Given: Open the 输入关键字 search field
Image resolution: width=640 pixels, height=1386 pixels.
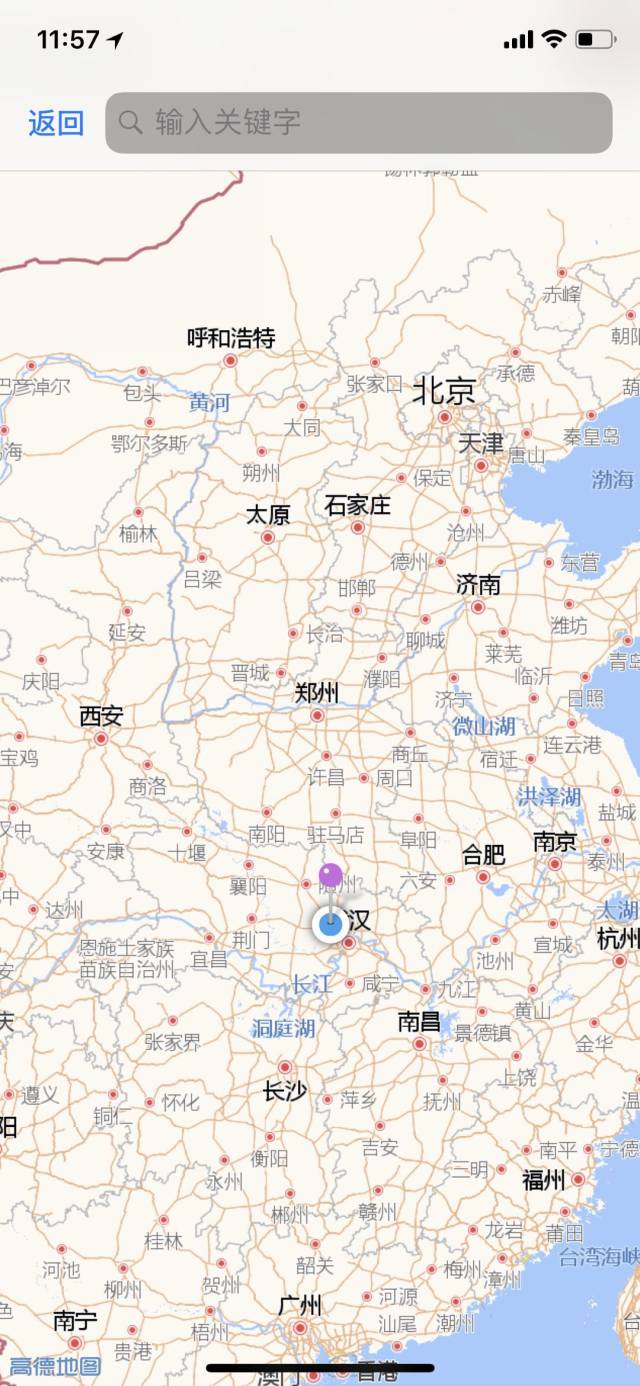Looking at the screenshot, I should [358, 123].
